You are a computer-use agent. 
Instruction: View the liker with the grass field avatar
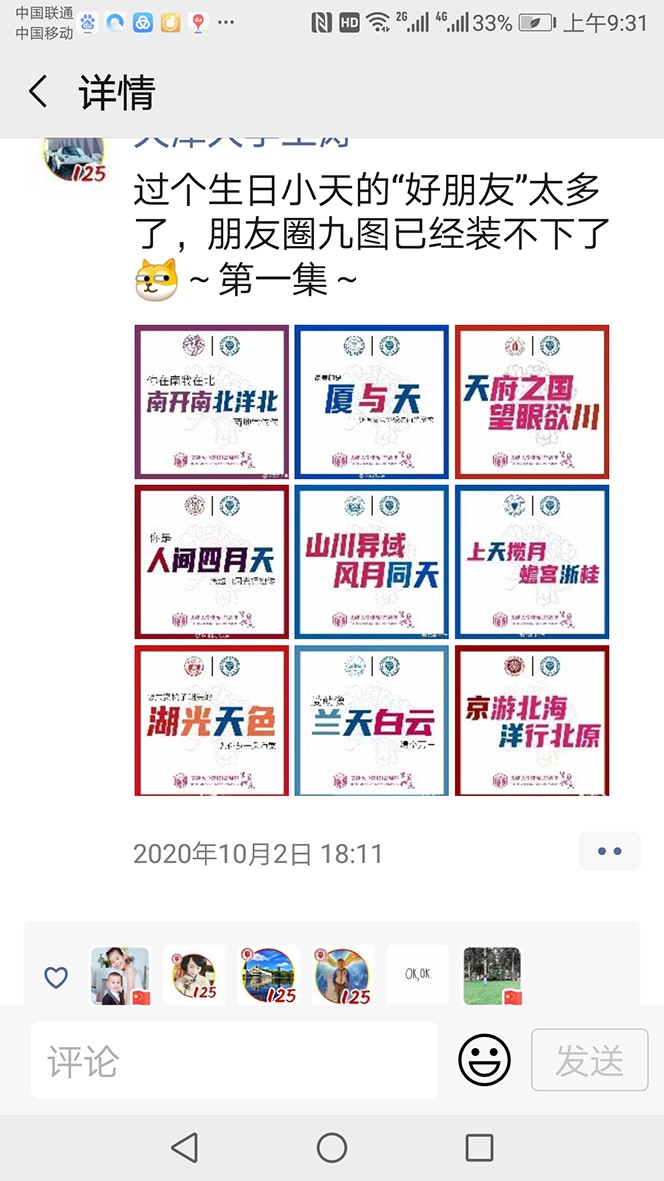pos(492,975)
